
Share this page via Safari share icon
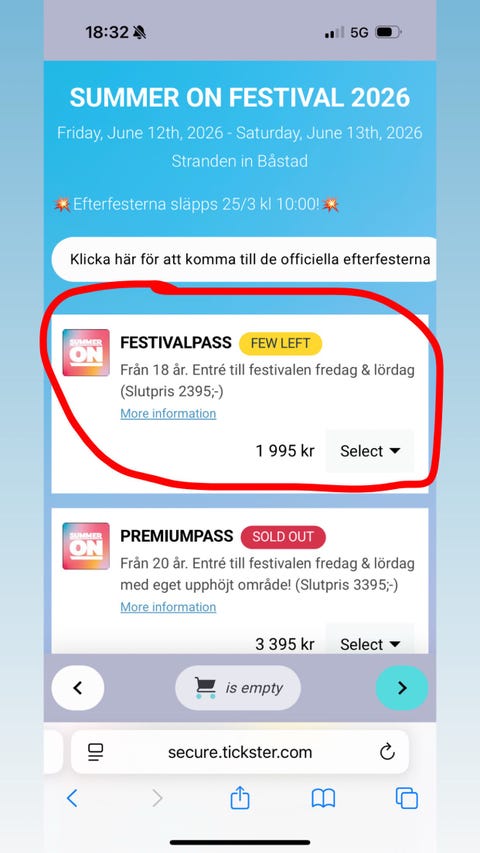pos(240,798)
